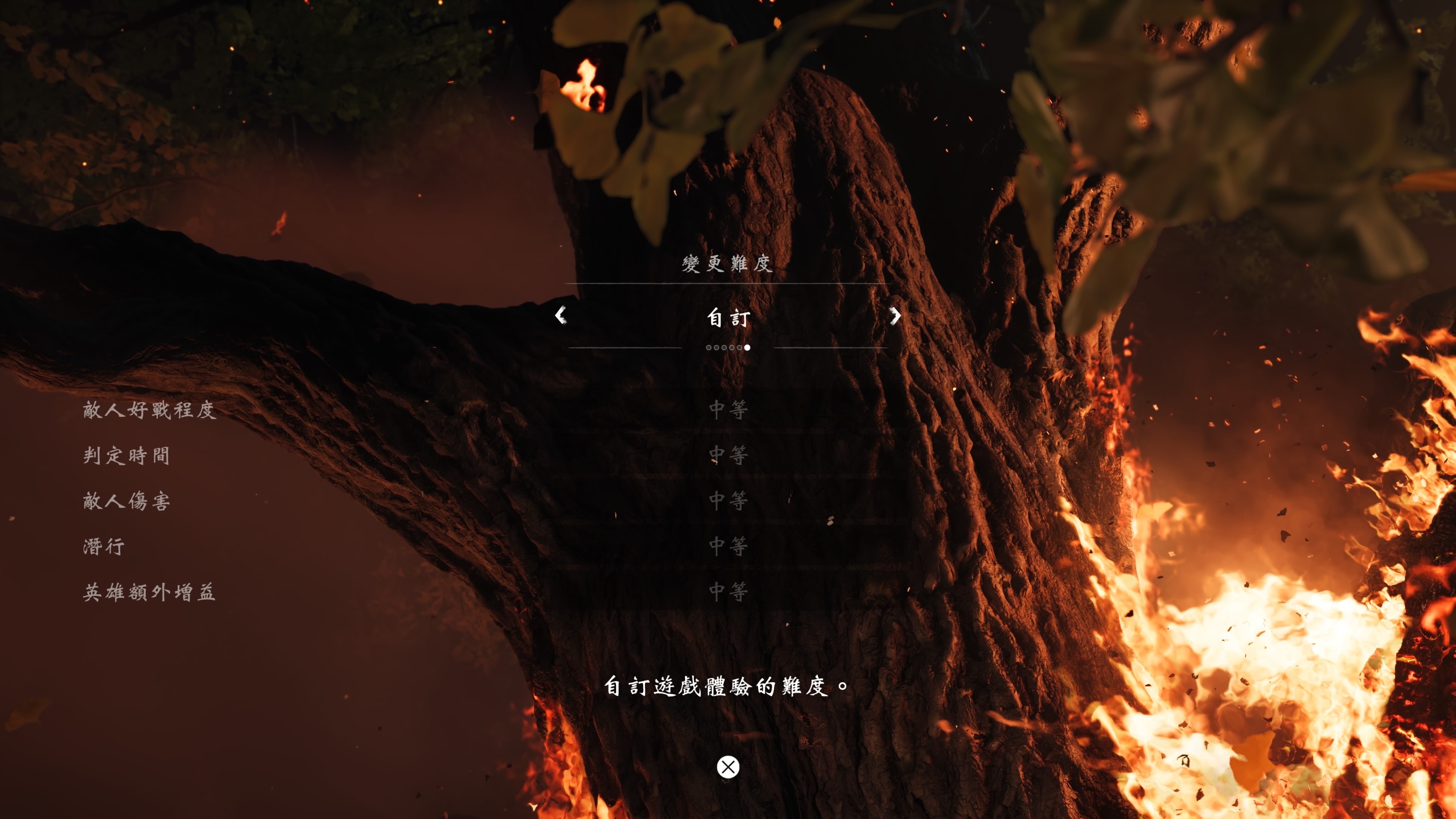Open the 英雄額外增益 setting row
Image resolution: width=1456 pixels, height=819 pixels.
click(x=150, y=592)
